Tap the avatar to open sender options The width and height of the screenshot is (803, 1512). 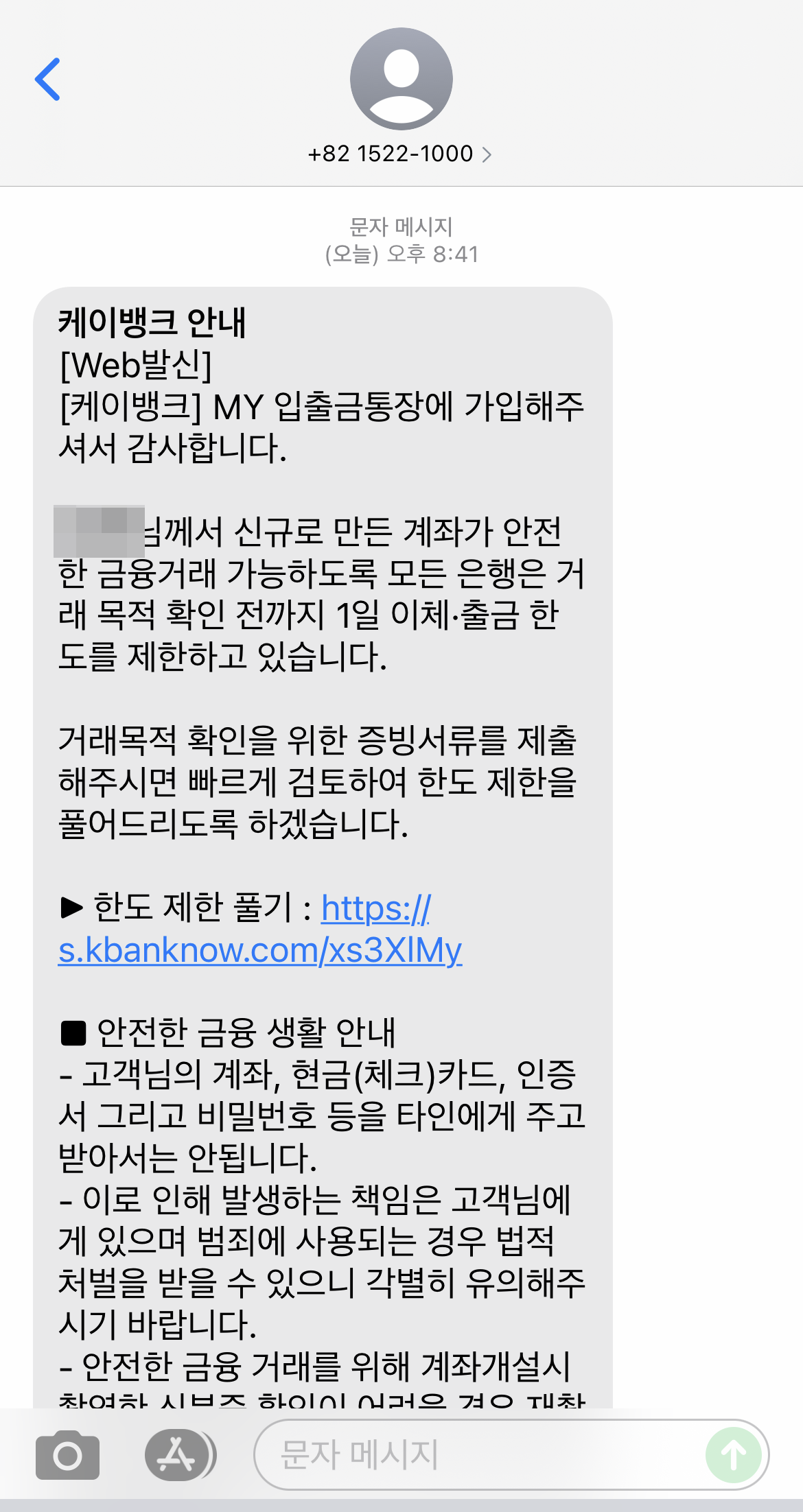(401, 78)
